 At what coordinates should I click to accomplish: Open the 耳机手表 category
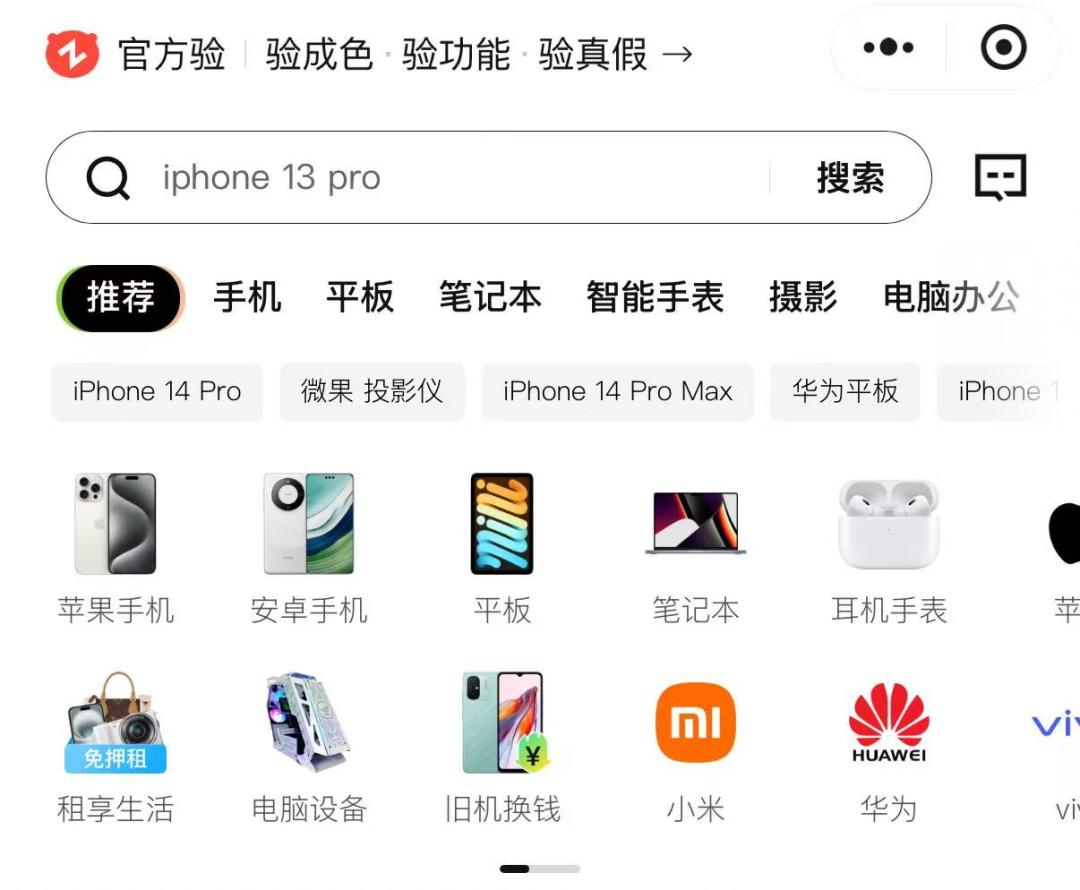(889, 547)
